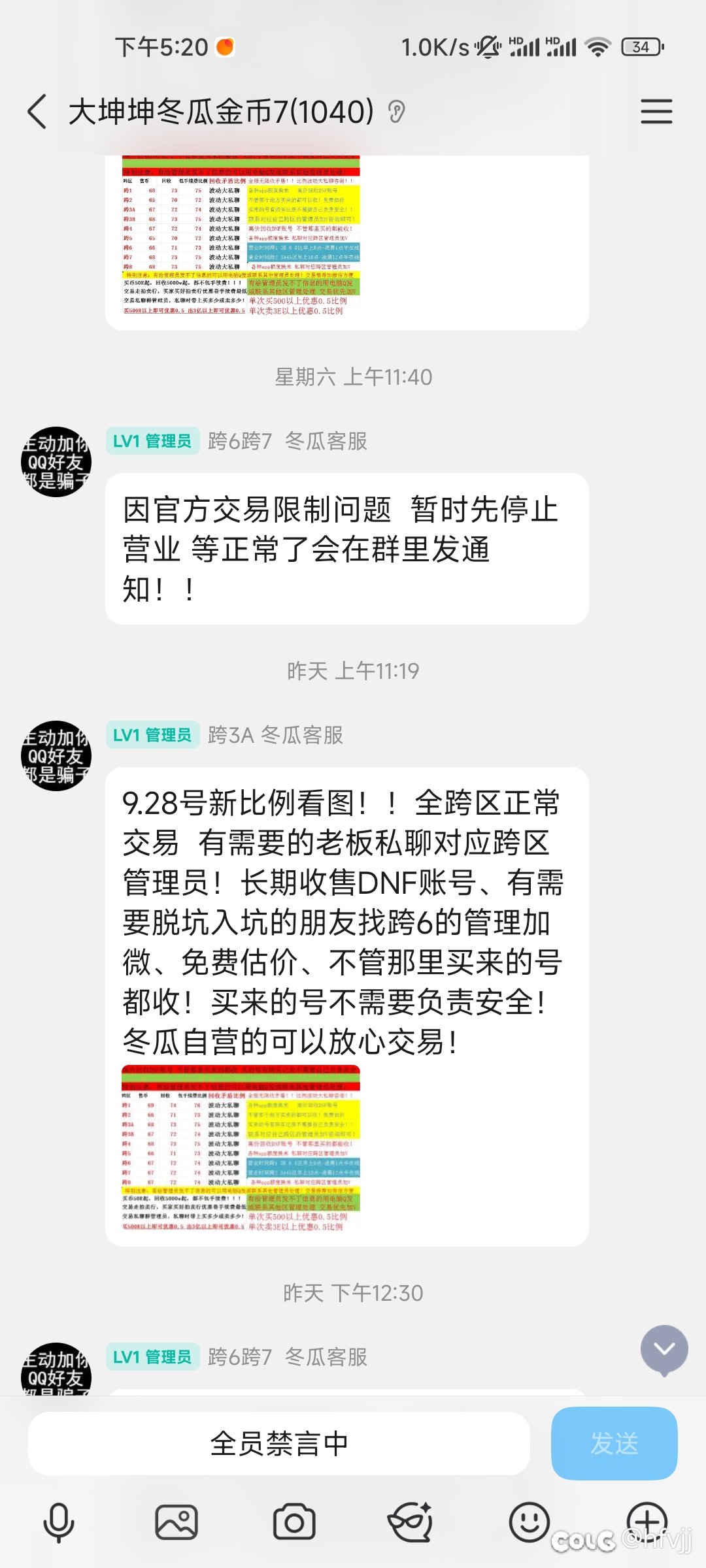
Task: Open avatar of 跨3A 冬瓜客服
Action: point(56,756)
